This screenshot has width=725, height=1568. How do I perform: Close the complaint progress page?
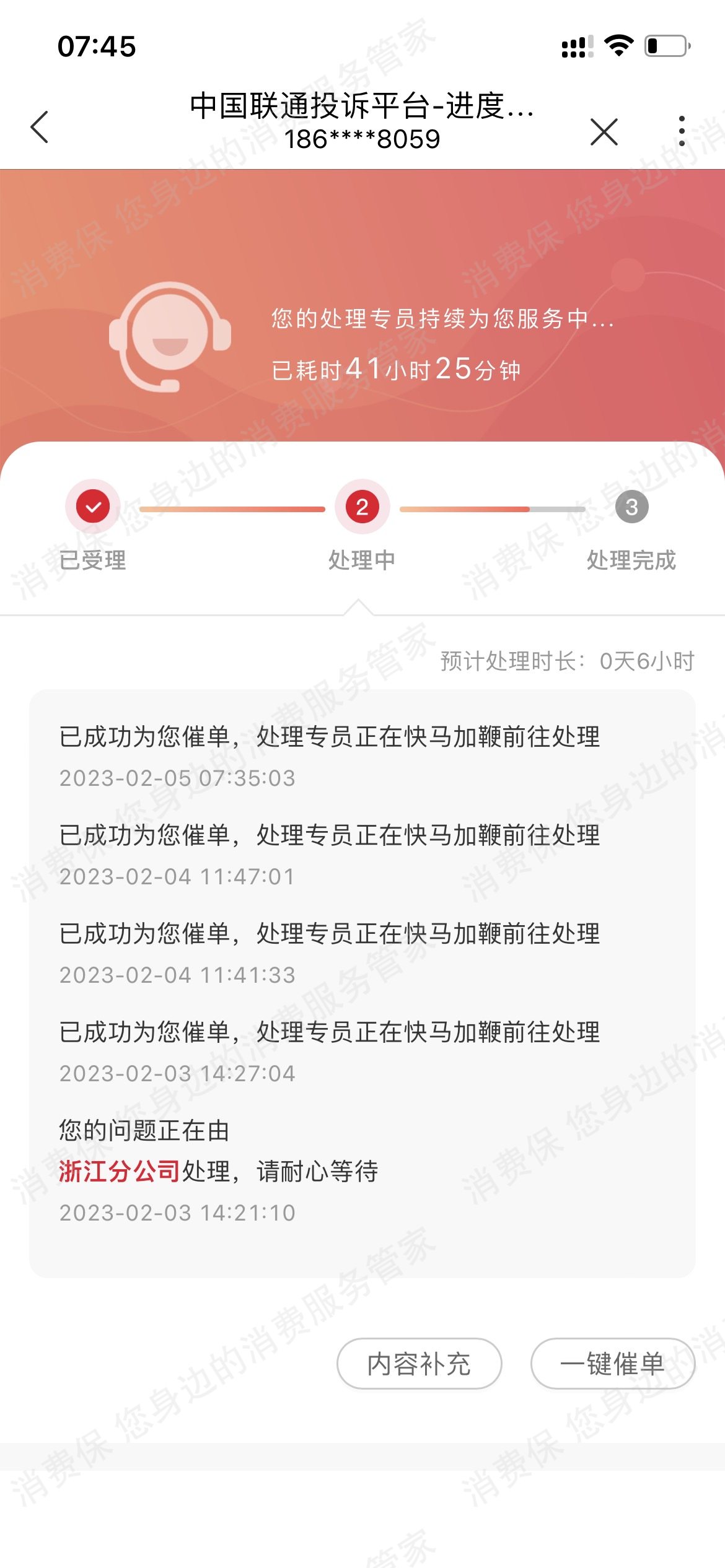604,132
